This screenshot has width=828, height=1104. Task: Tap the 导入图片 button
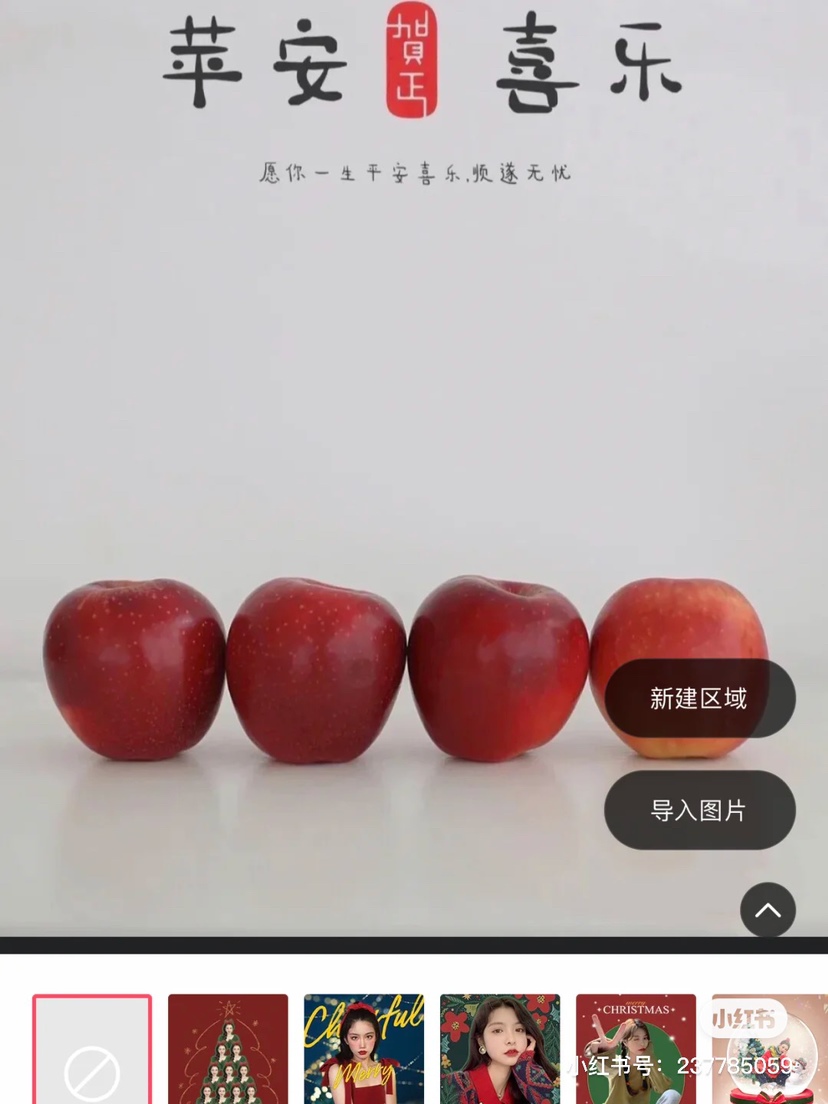(699, 810)
